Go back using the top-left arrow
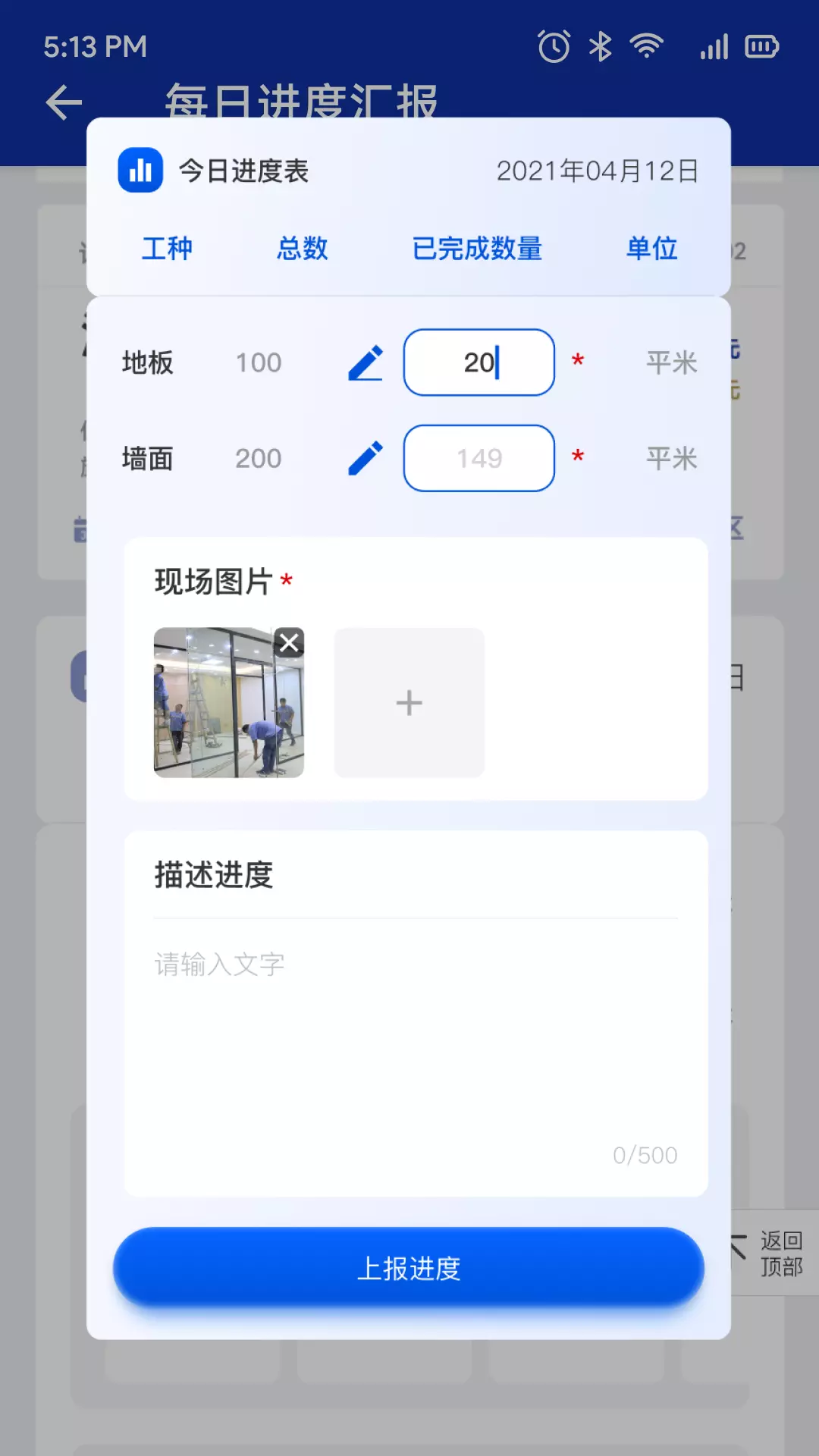819x1456 pixels. (x=64, y=102)
